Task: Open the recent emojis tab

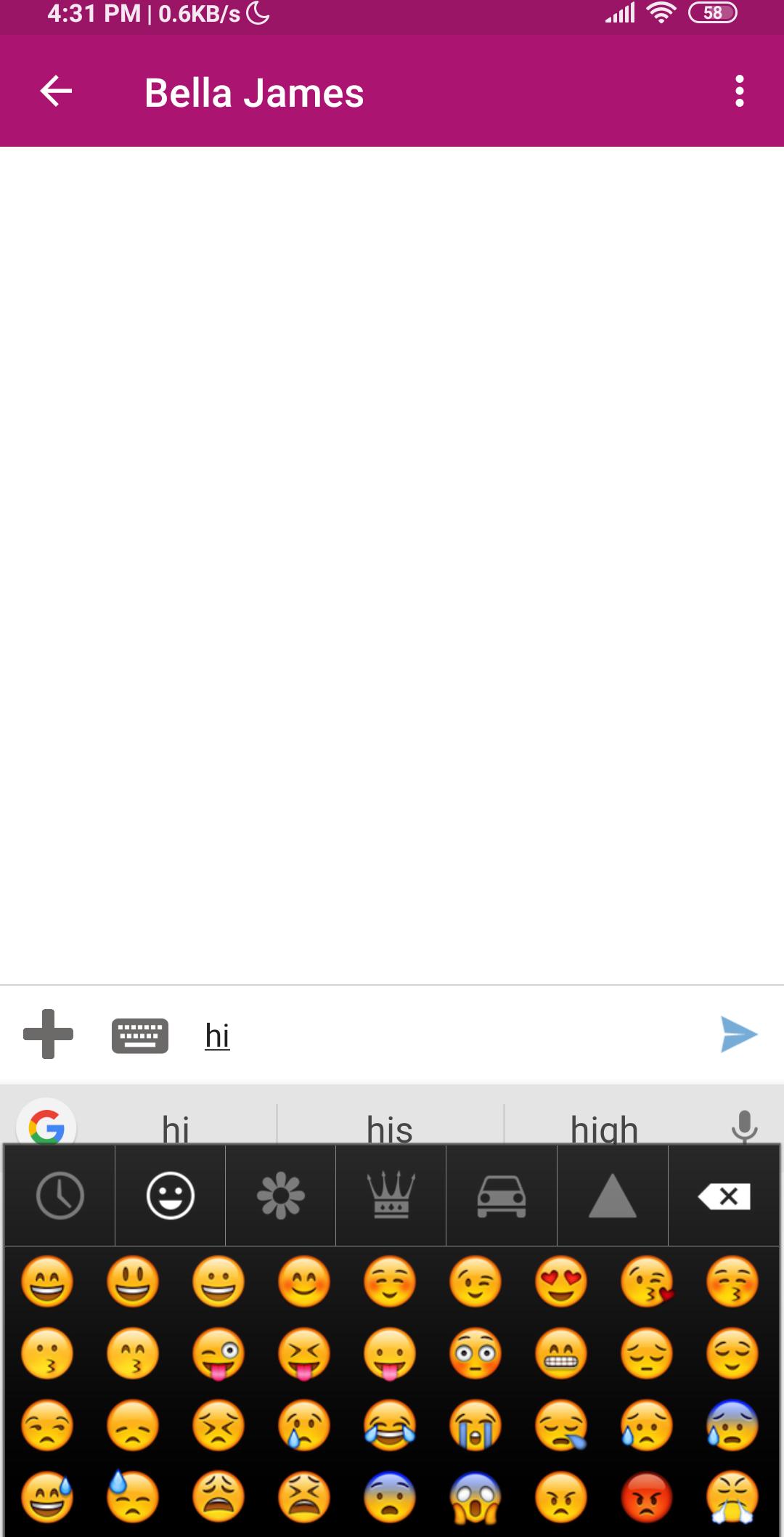Action: [x=60, y=1196]
